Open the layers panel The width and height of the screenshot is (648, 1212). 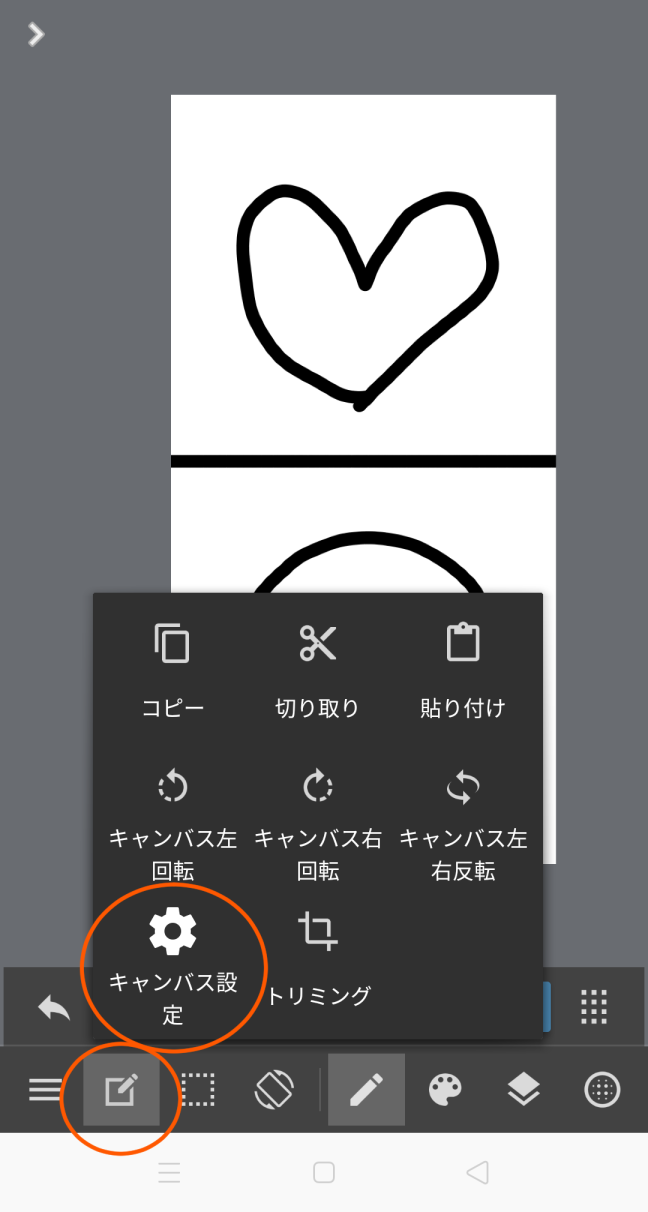coord(524,1090)
